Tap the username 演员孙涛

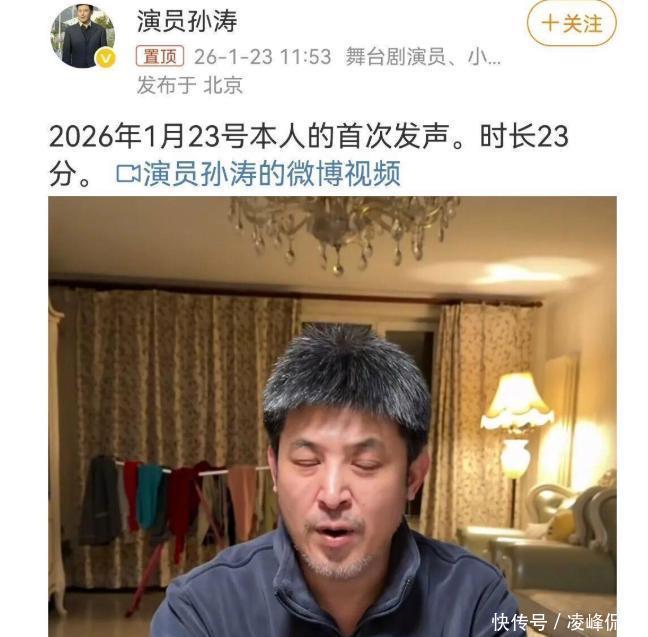pyautogui.click(x=187, y=21)
